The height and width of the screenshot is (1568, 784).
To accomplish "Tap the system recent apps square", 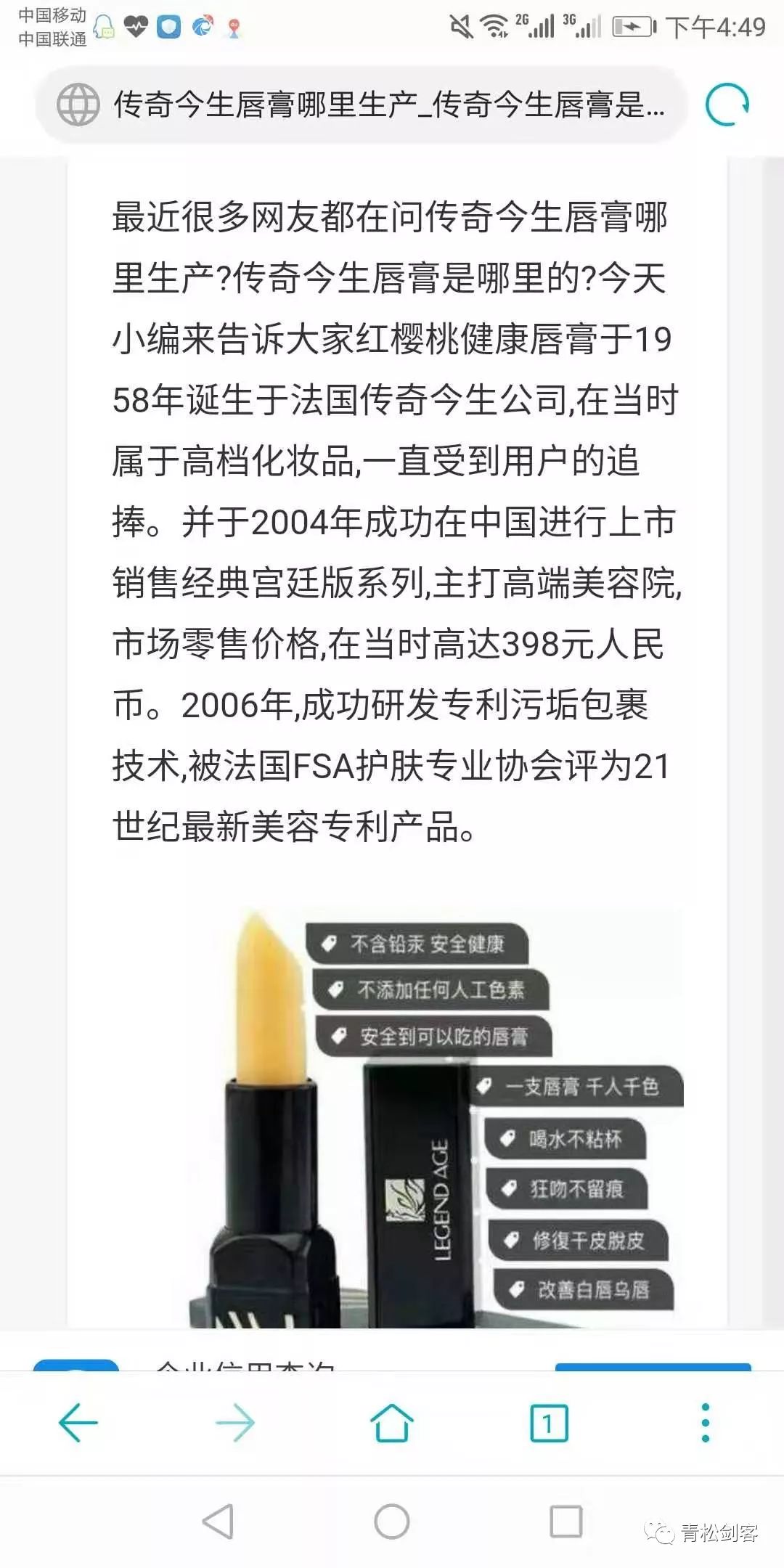I will (x=566, y=1521).
